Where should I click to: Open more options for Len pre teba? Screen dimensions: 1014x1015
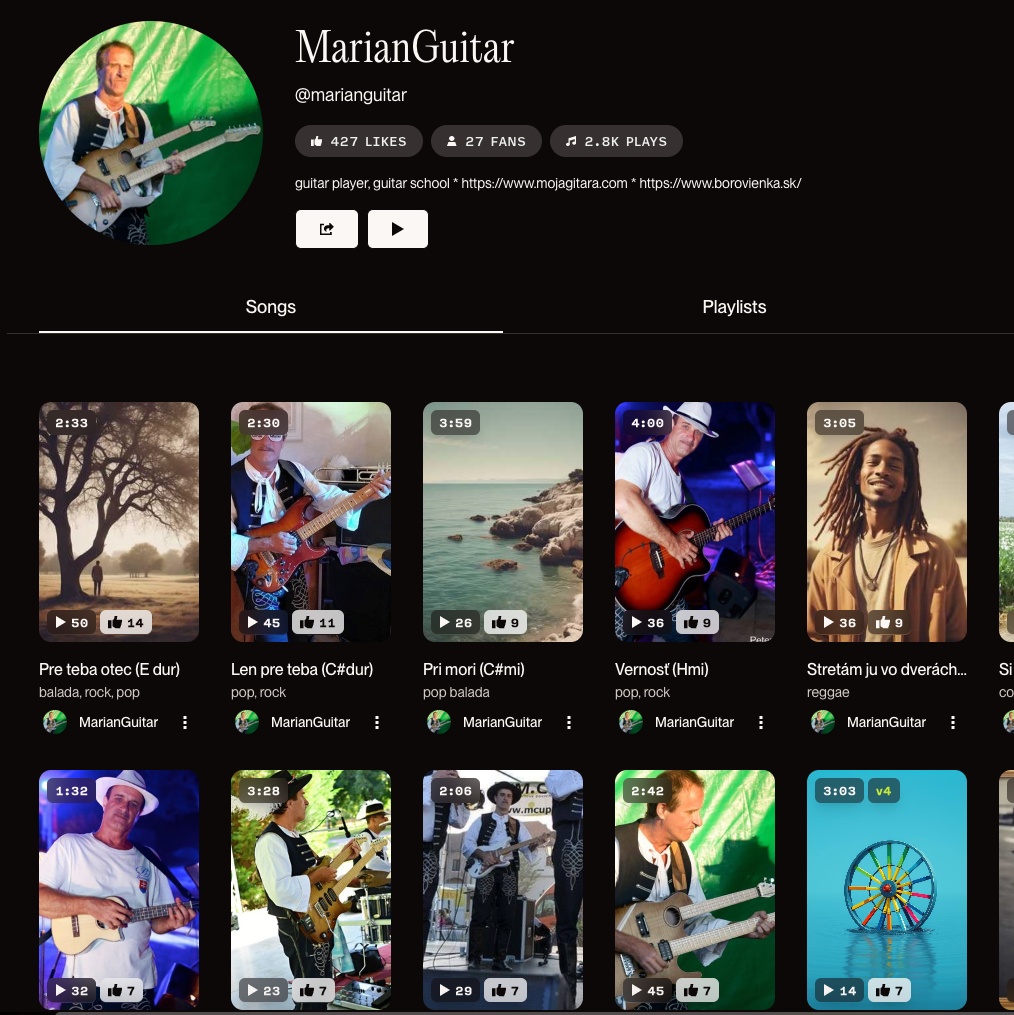click(377, 722)
